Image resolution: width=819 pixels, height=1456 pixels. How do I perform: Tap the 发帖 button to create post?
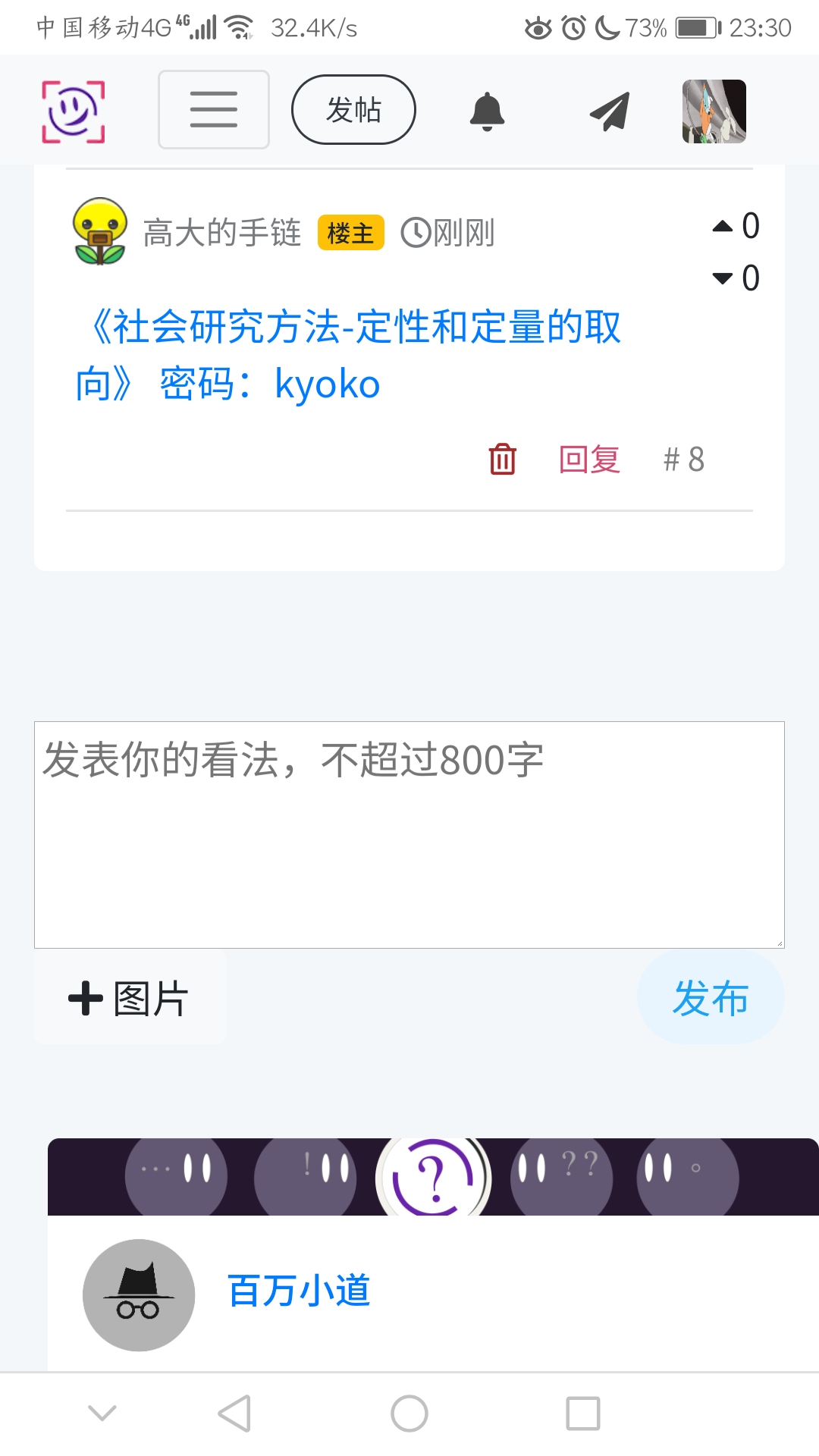pos(353,110)
